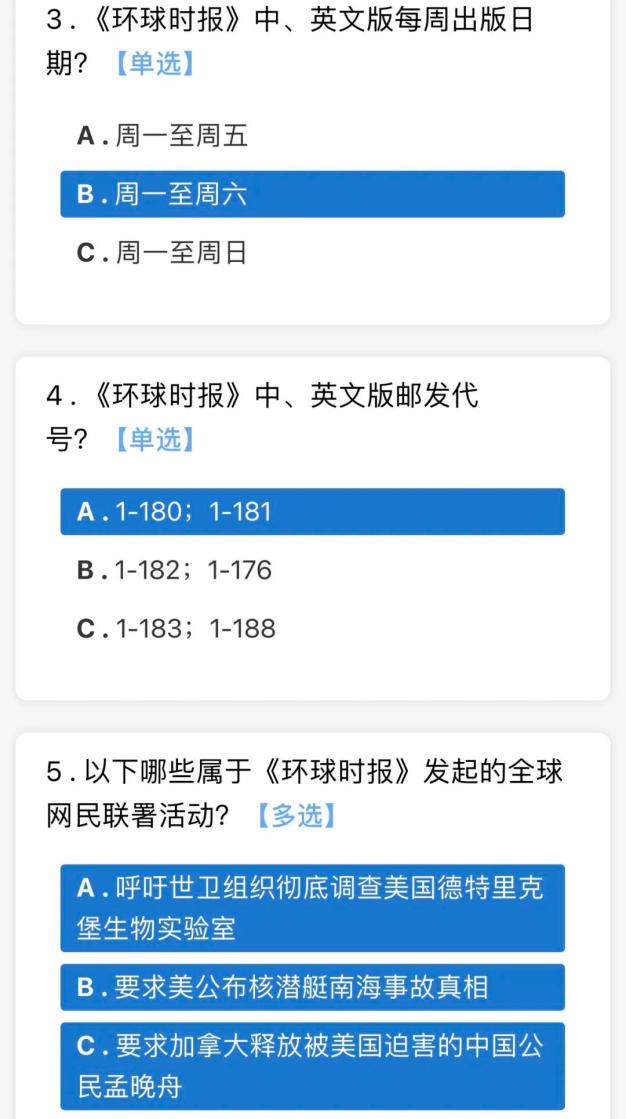
Task: Toggle option about releasing 孟晚舟
Action: pyautogui.click(x=312, y=1066)
